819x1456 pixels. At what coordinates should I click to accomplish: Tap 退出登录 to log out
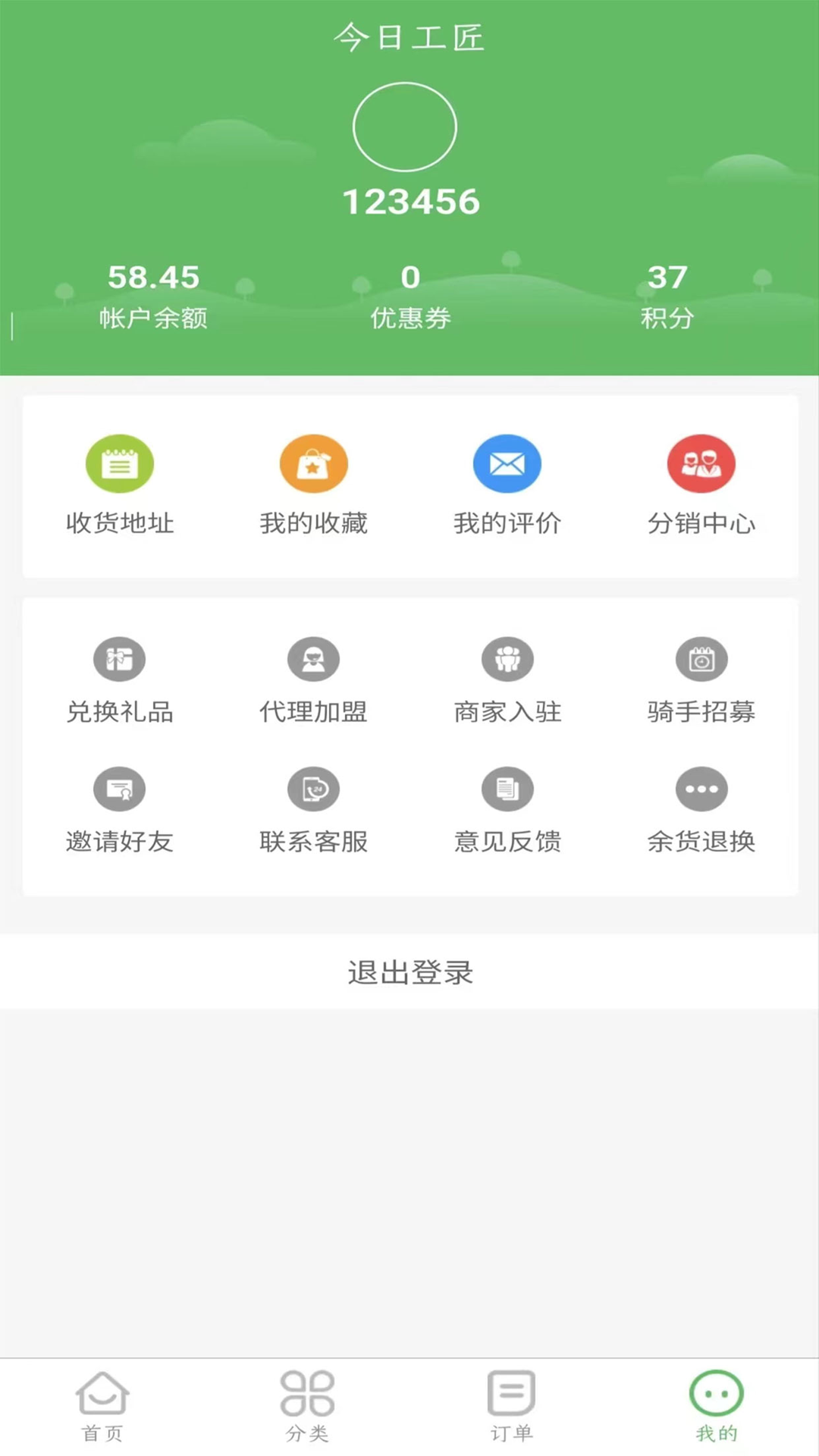click(409, 971)
